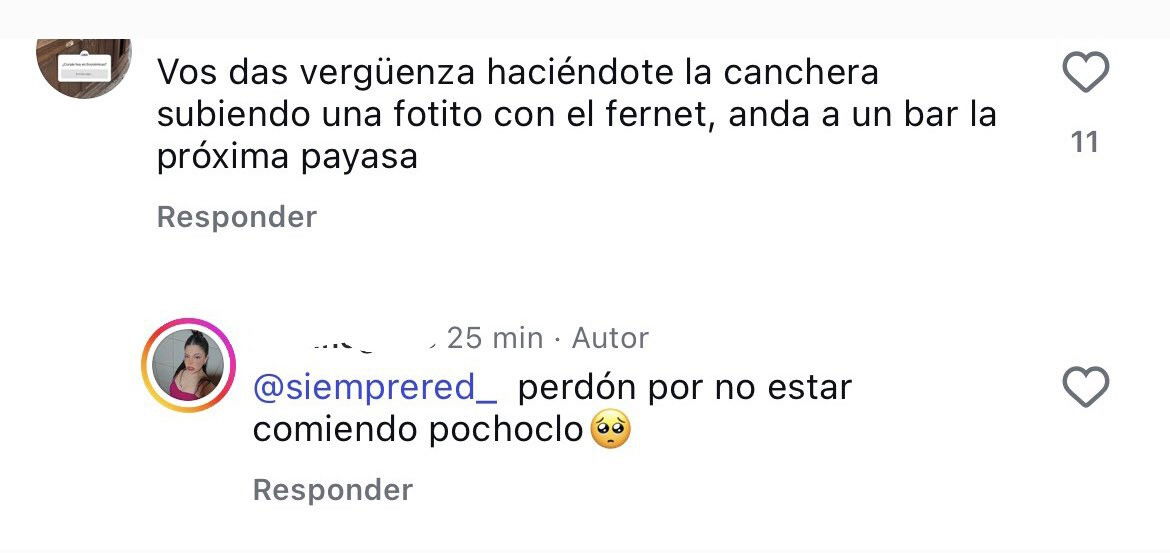
Task: Open the @siemprered_ mention link
Action: click(x=375, y=388)
